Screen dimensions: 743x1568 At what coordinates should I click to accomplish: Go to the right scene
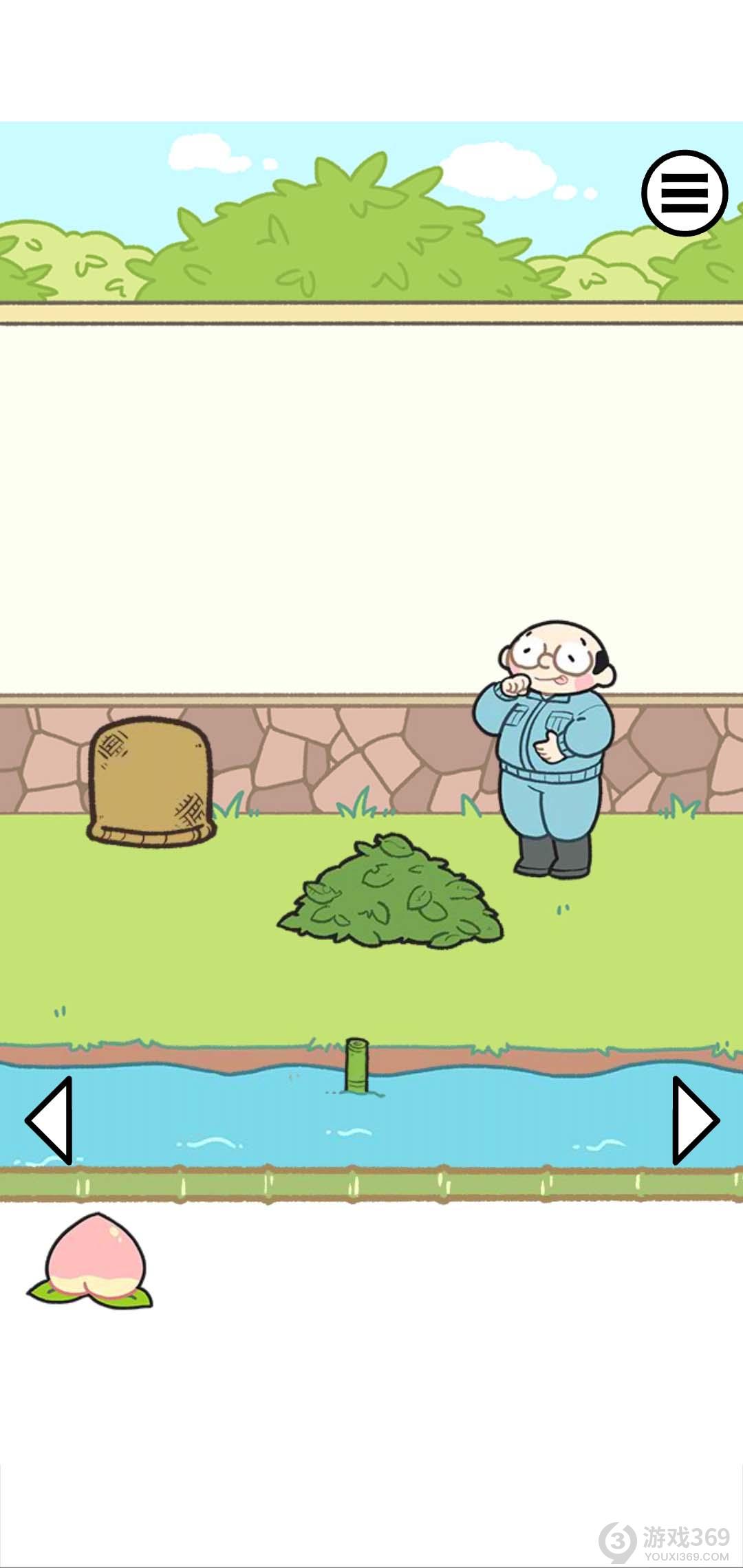[694, 1120]
